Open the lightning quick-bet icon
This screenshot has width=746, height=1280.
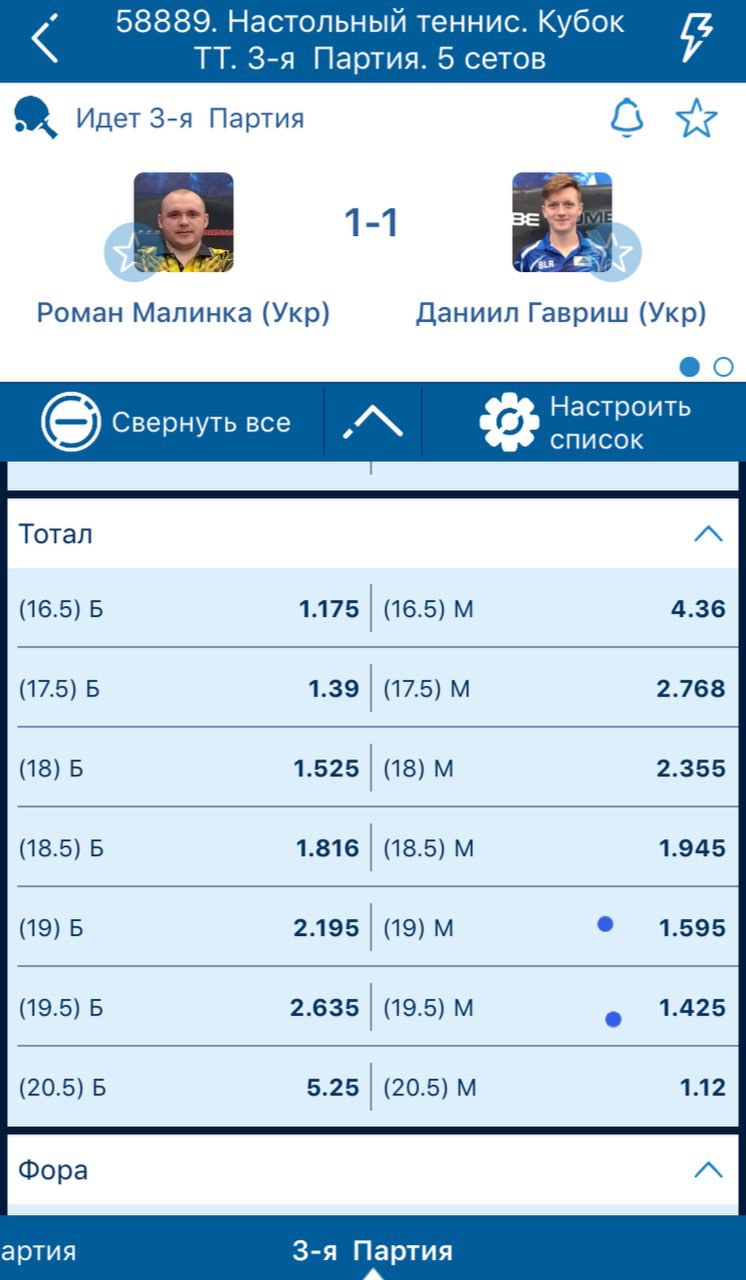pos(696,40)
